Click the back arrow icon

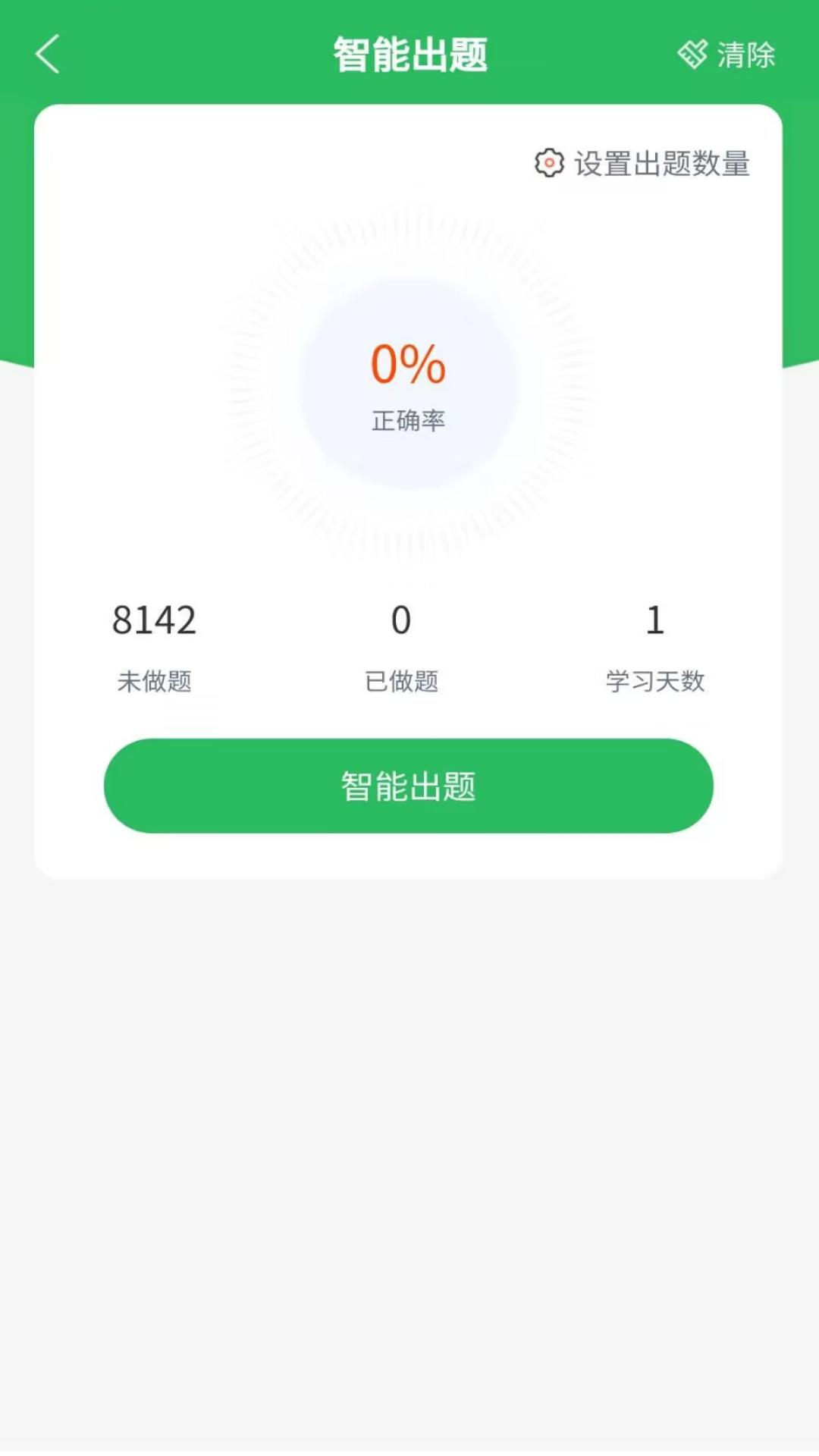[45, 55]
